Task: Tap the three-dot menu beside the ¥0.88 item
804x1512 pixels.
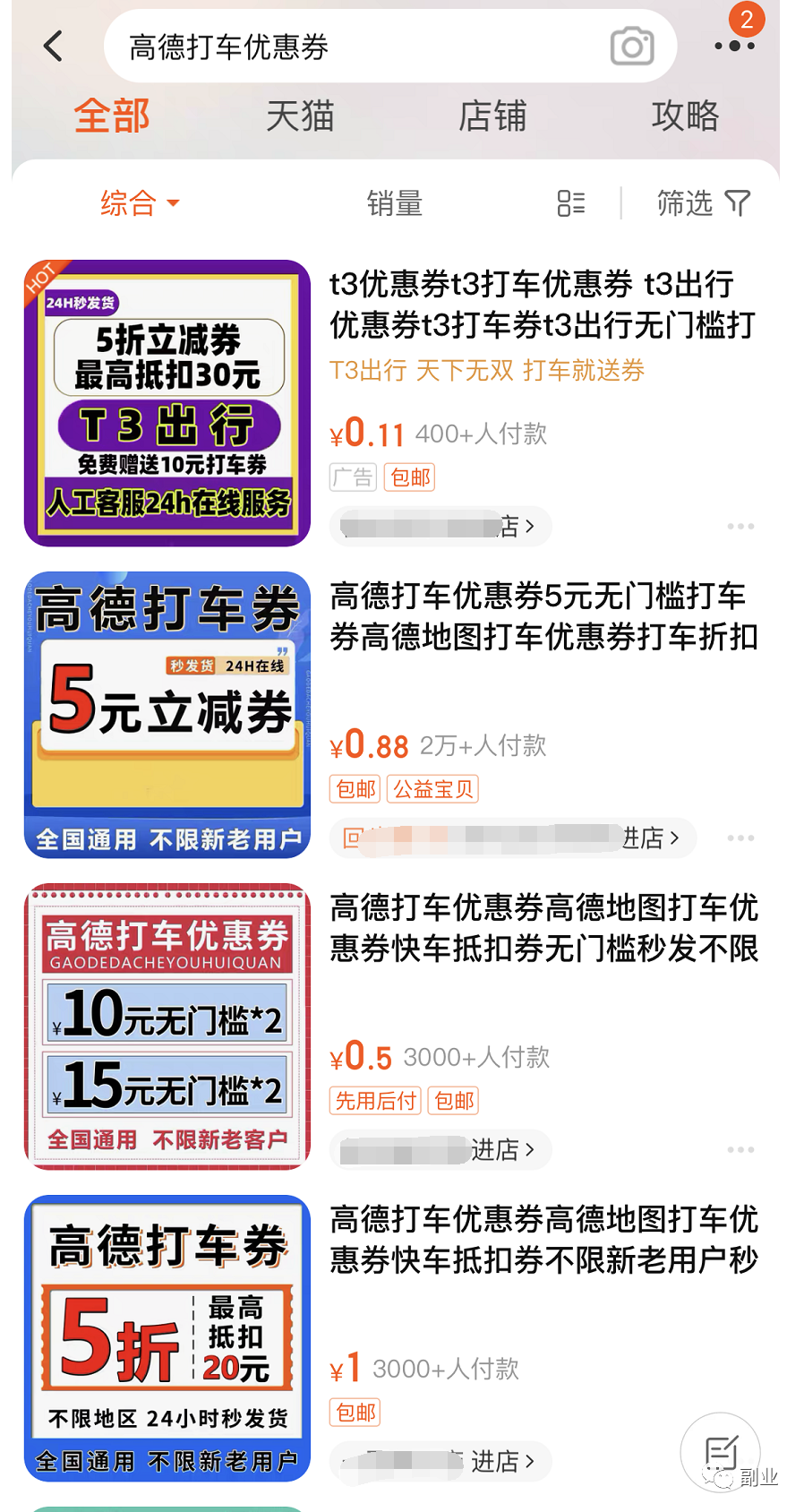Action: click(x=740, y=837)
